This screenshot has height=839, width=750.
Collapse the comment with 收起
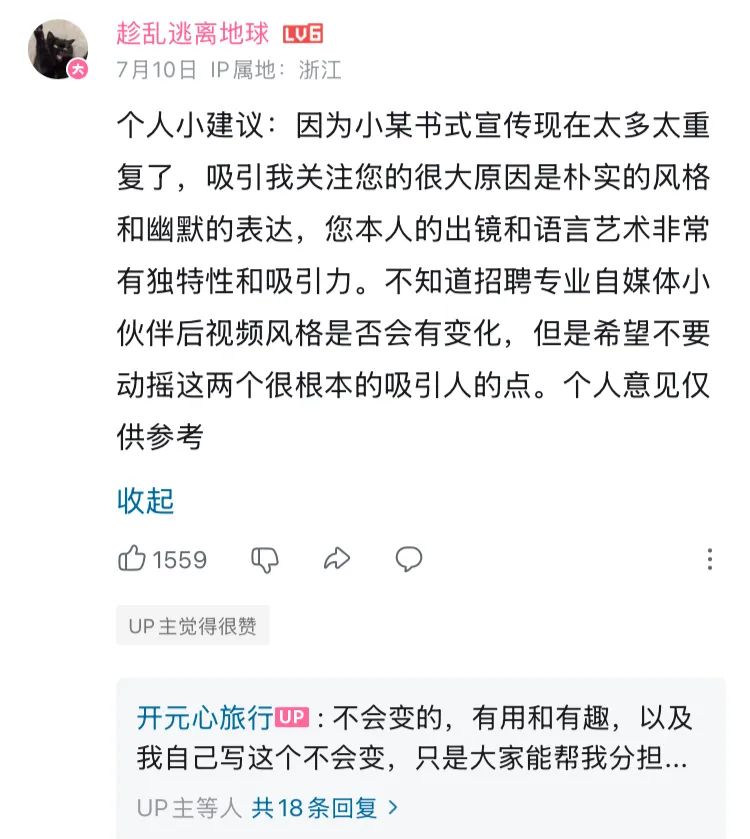[x=146, y=500]
